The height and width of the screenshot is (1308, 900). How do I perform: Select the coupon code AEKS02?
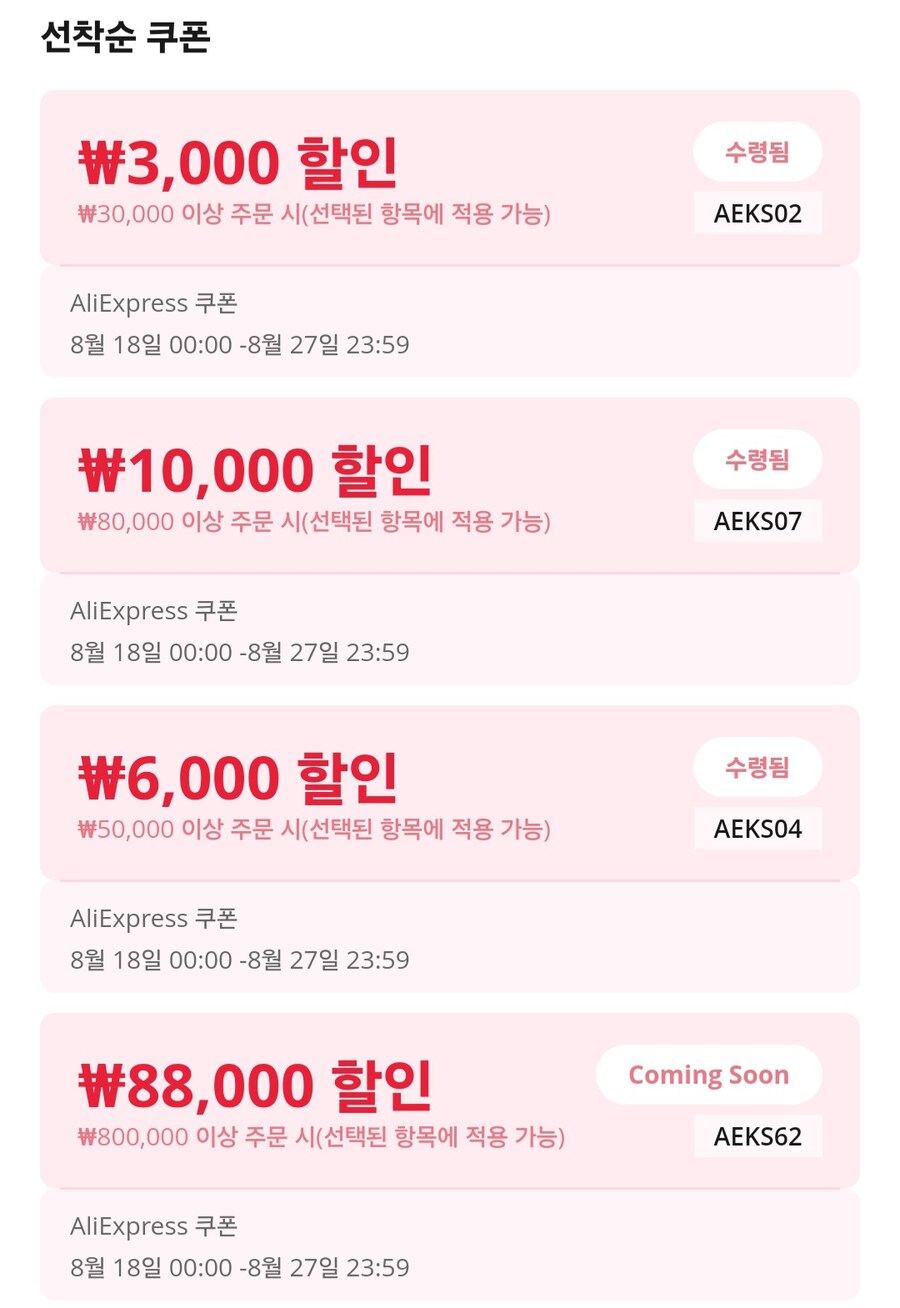757,212
